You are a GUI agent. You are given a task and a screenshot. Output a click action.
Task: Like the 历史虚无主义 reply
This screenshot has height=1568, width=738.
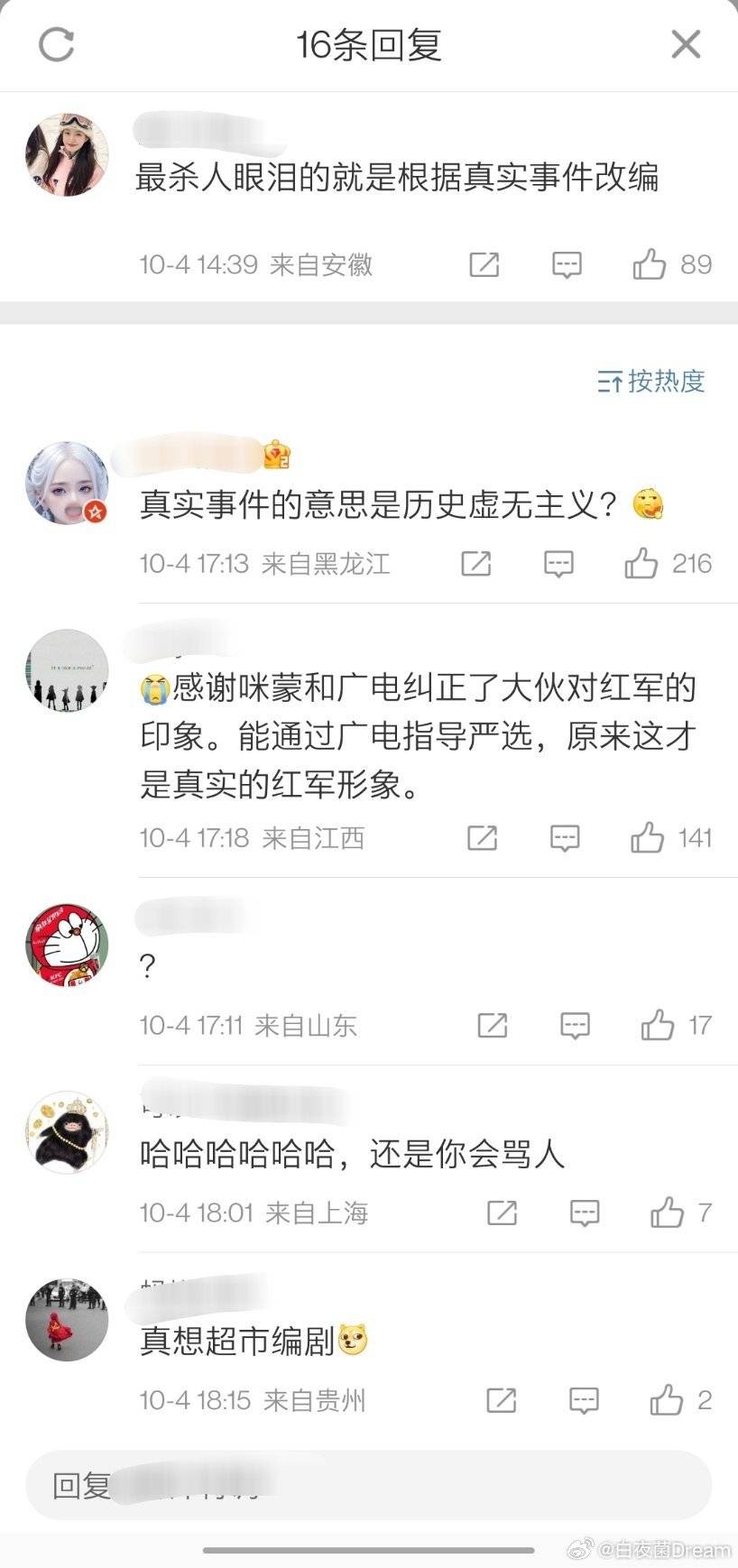tap(641, 564)
